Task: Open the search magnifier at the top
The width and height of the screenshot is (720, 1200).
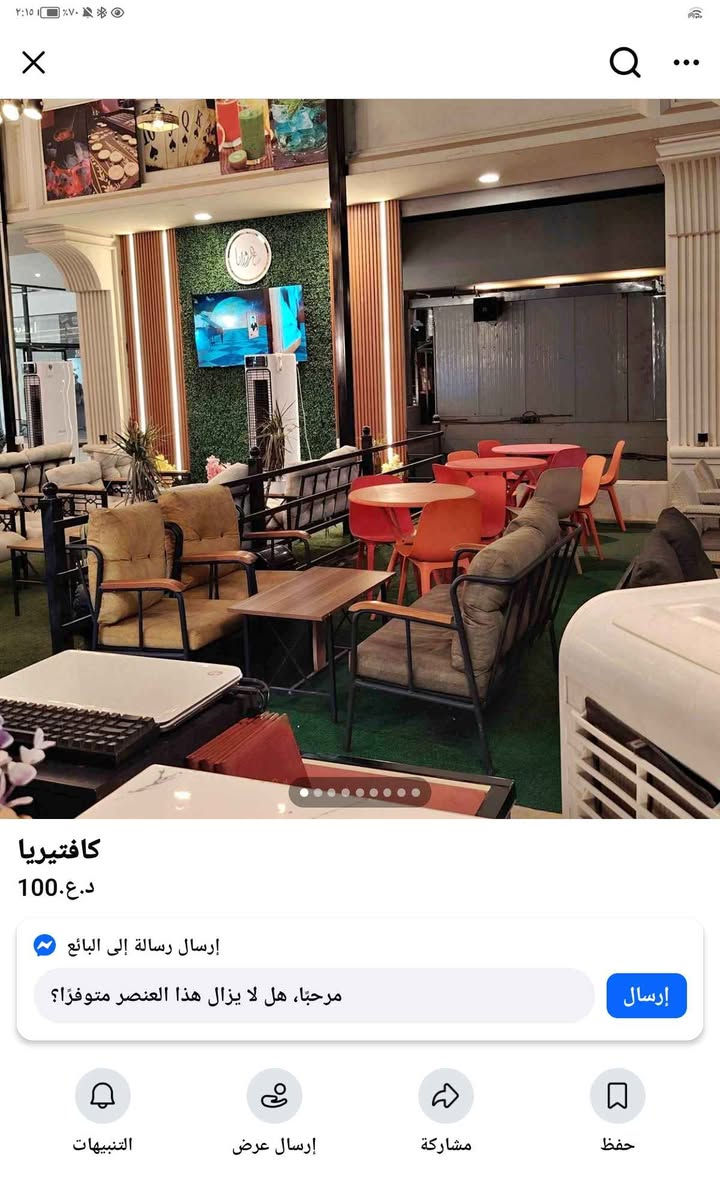Action: [625, 62]
